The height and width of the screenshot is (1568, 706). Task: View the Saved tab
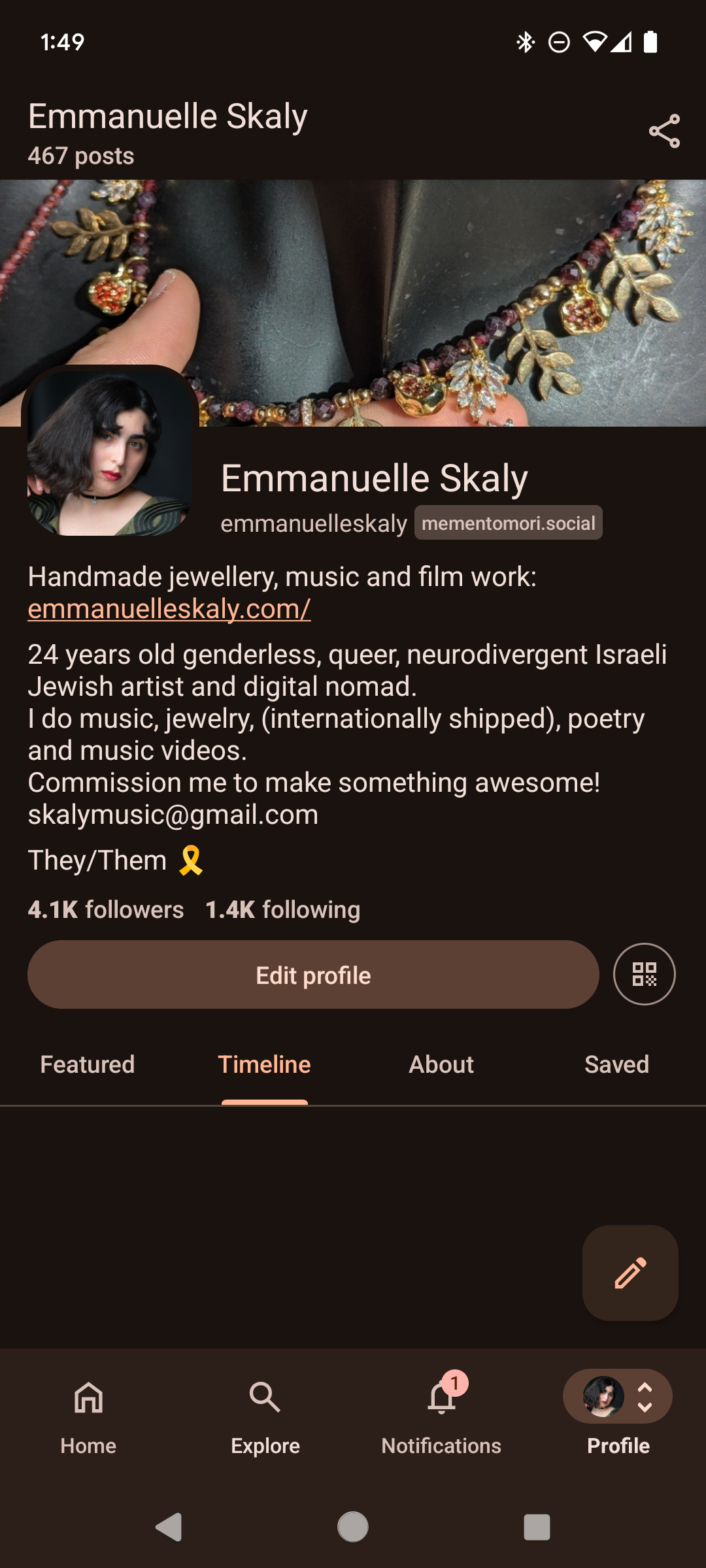[616, 1064]
